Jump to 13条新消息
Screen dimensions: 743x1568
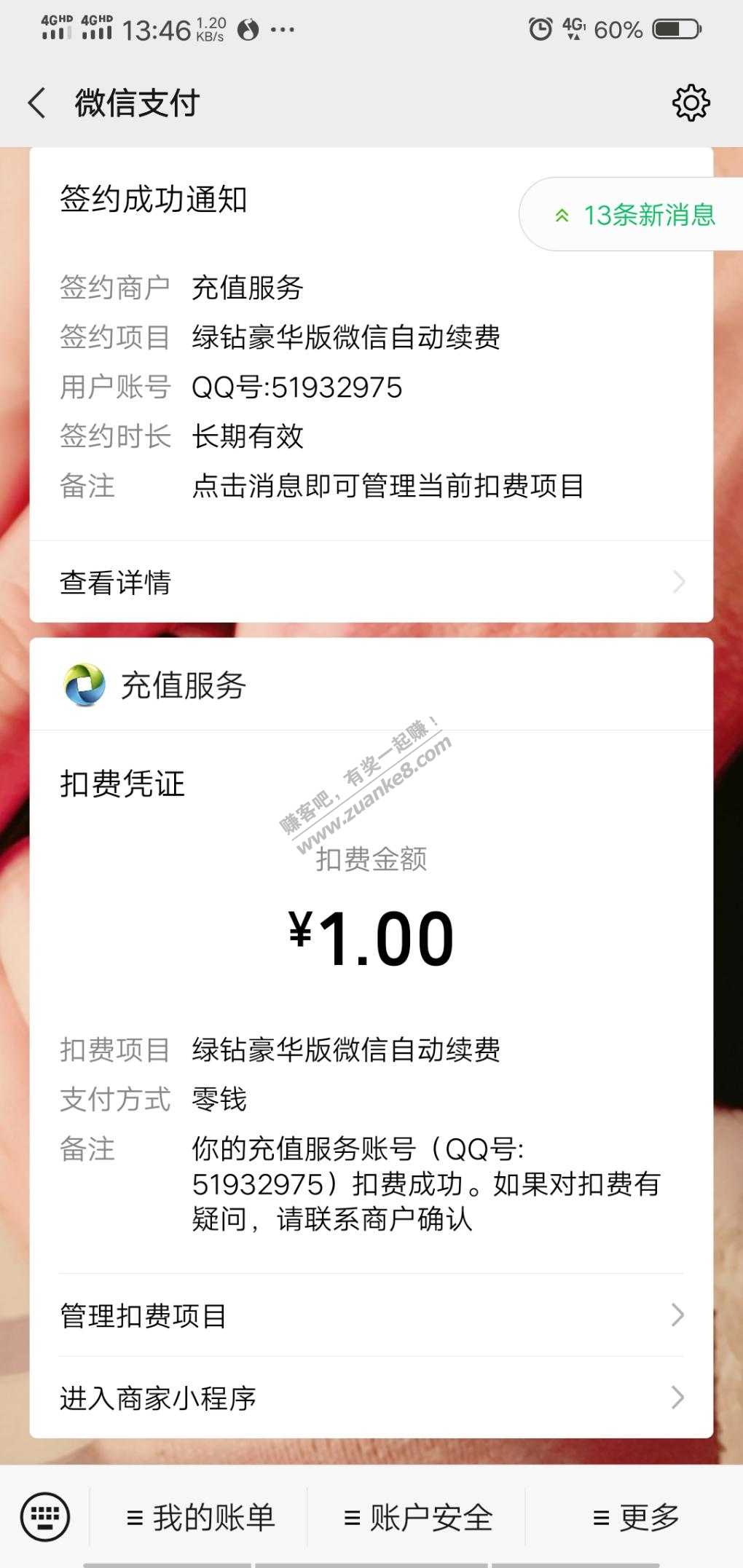pos(634,215)
